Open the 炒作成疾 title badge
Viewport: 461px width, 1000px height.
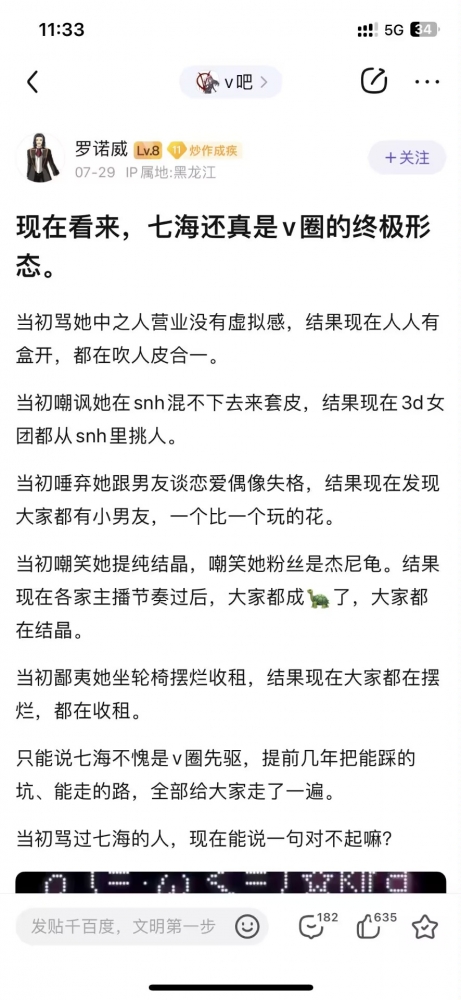coord(205,151)
